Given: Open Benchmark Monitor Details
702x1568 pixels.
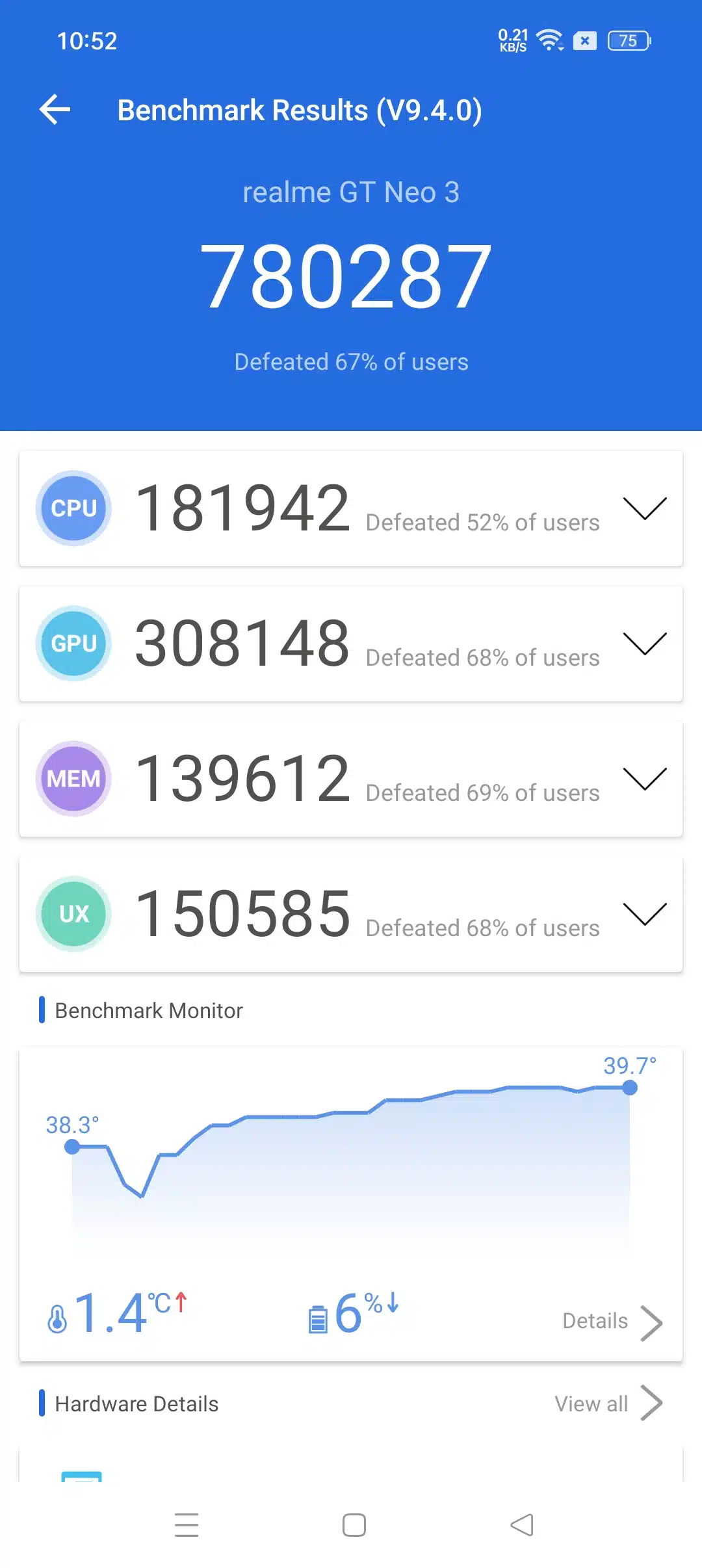Looking at the screenshot, I should (611, 1322).
